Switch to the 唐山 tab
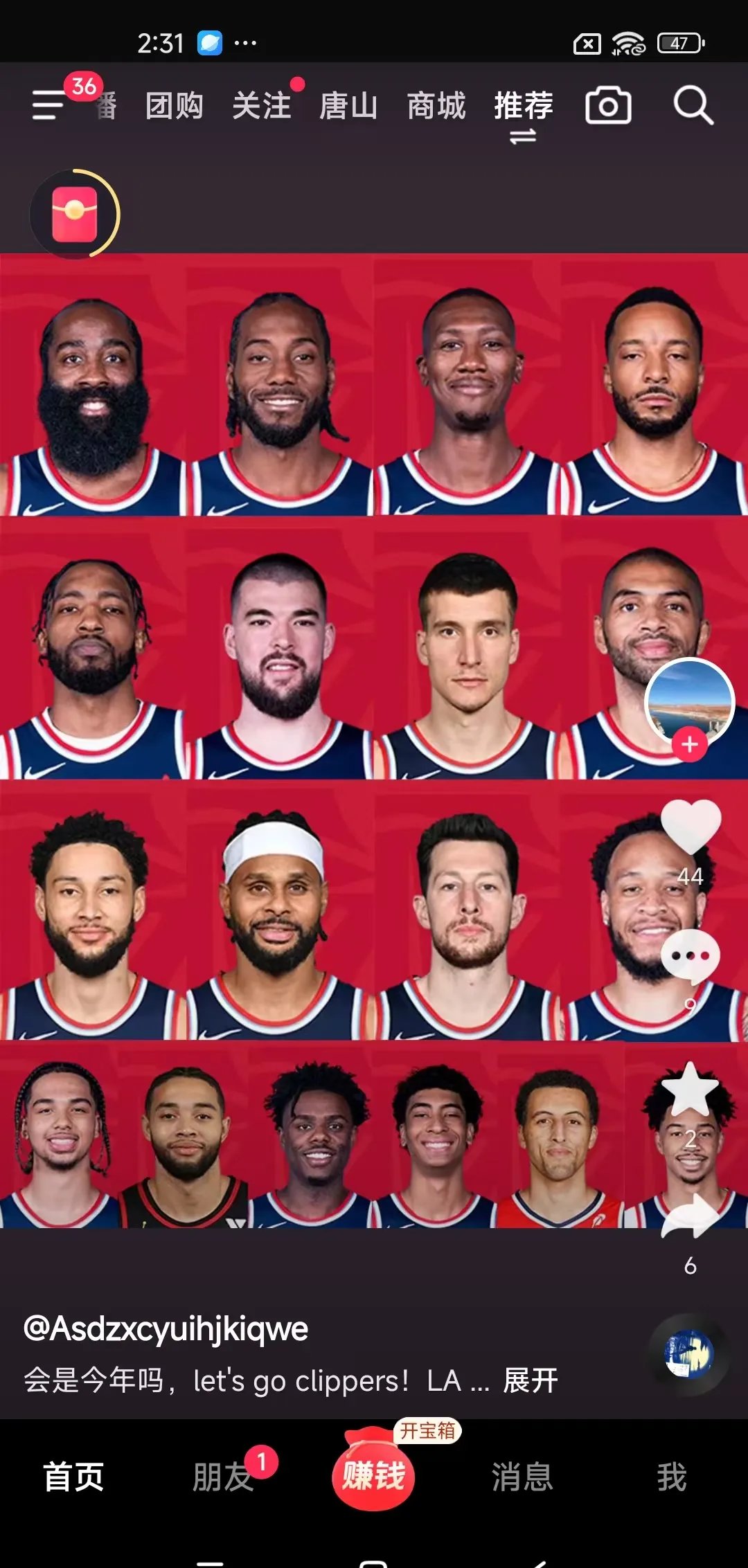 (348, 106)
